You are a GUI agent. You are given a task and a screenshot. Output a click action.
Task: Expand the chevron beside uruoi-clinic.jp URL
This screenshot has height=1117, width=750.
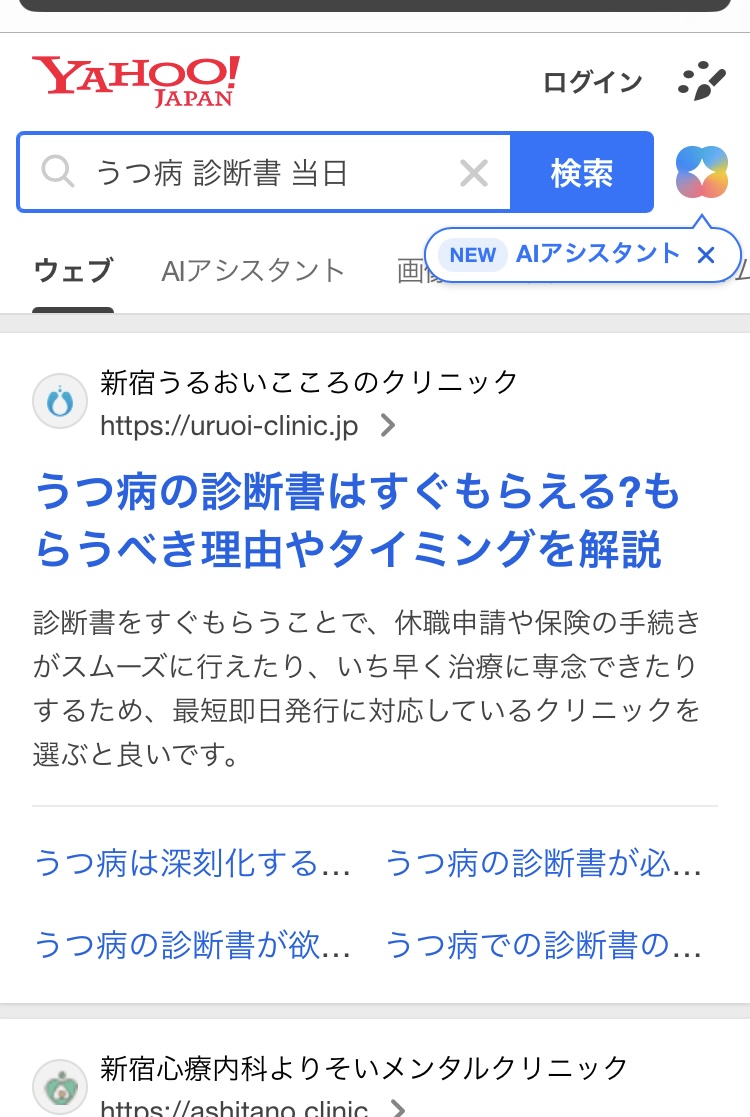[387, 425]
